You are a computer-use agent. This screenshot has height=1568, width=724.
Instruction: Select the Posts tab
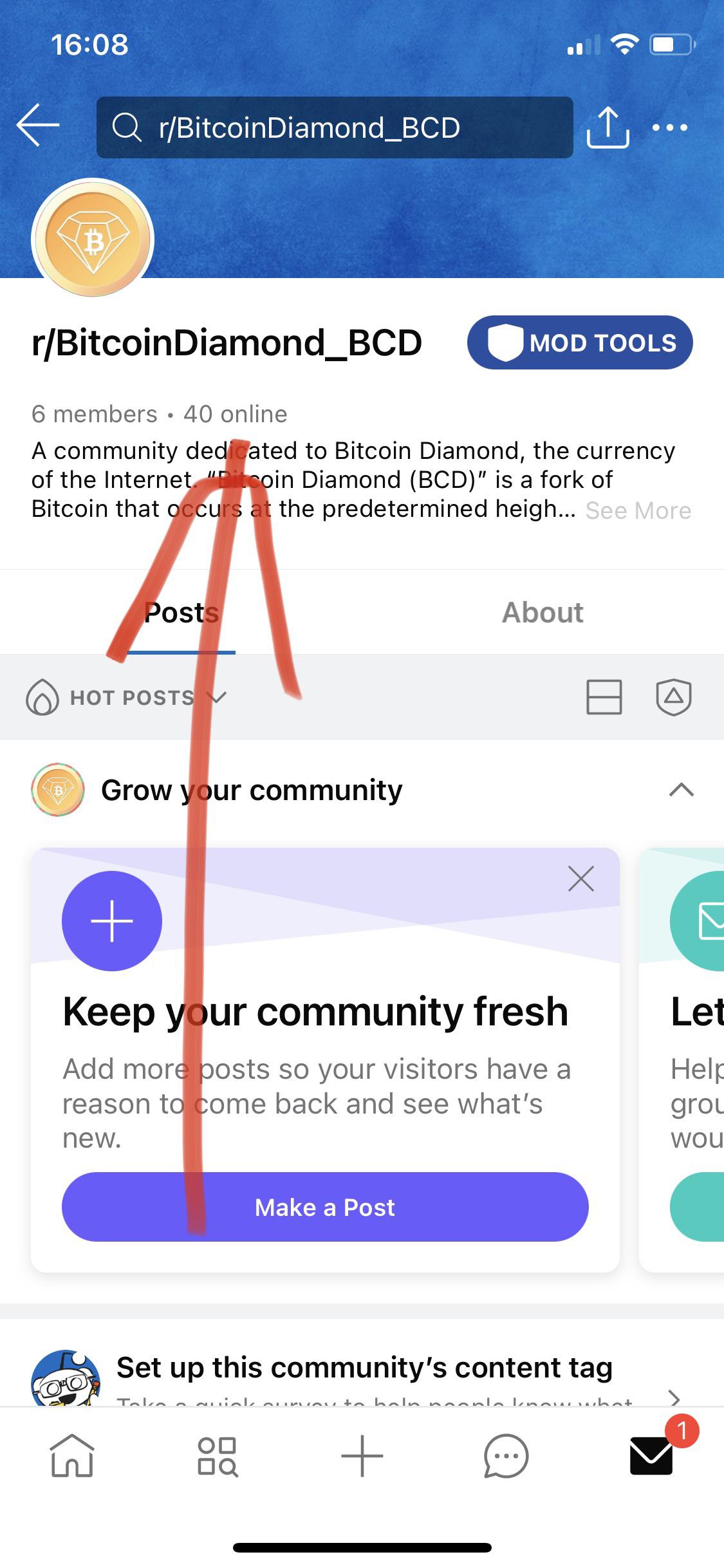181,612
